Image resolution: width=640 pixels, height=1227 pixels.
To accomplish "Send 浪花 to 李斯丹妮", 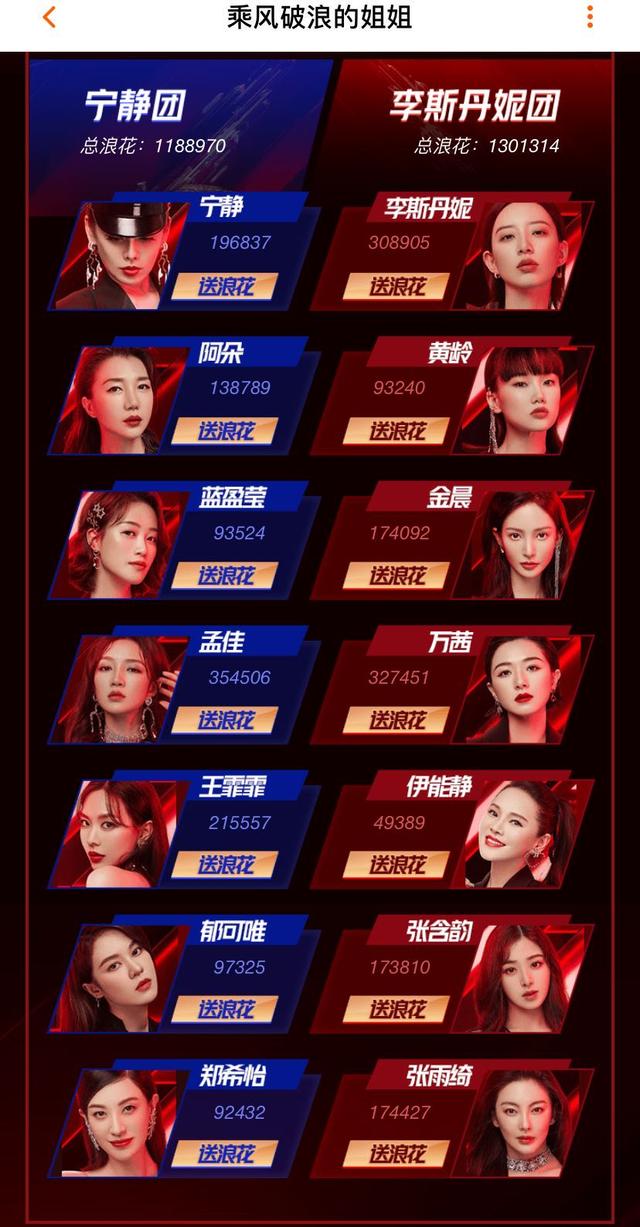I will pos(396,287).
